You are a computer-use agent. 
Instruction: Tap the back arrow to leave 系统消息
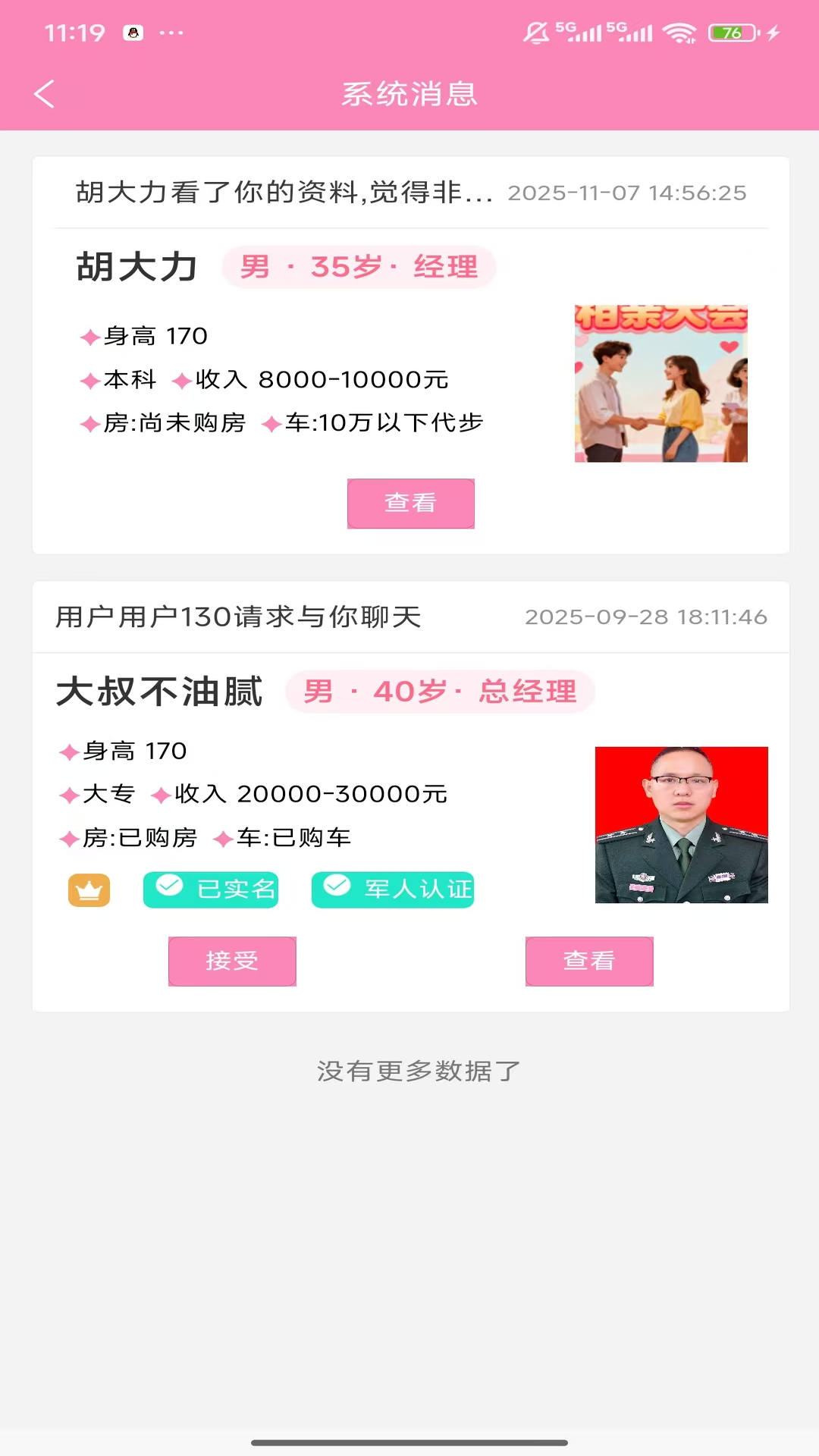pos(44,94)
